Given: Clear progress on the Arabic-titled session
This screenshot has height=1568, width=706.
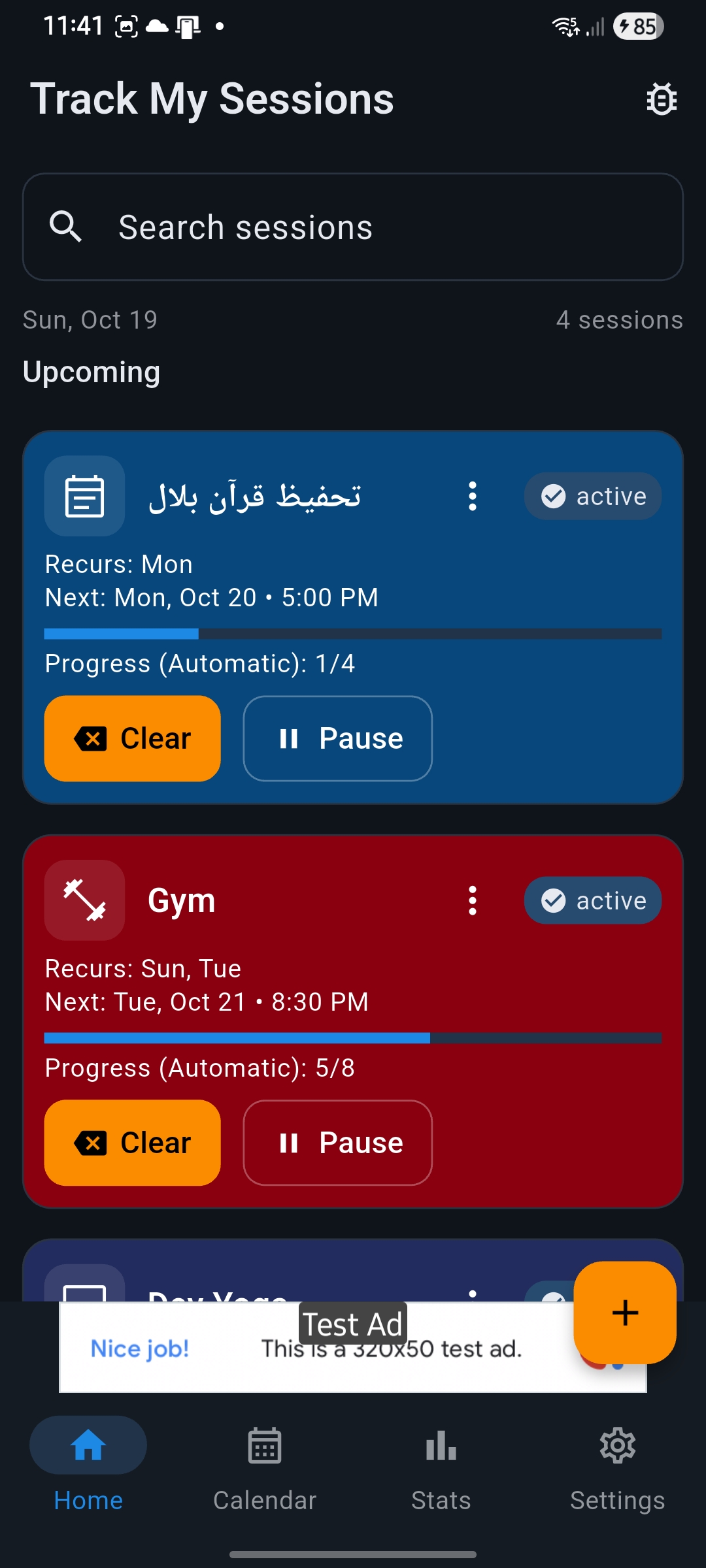Looking at the screenshot, I should pyautogui.click(x=133, y=739).
